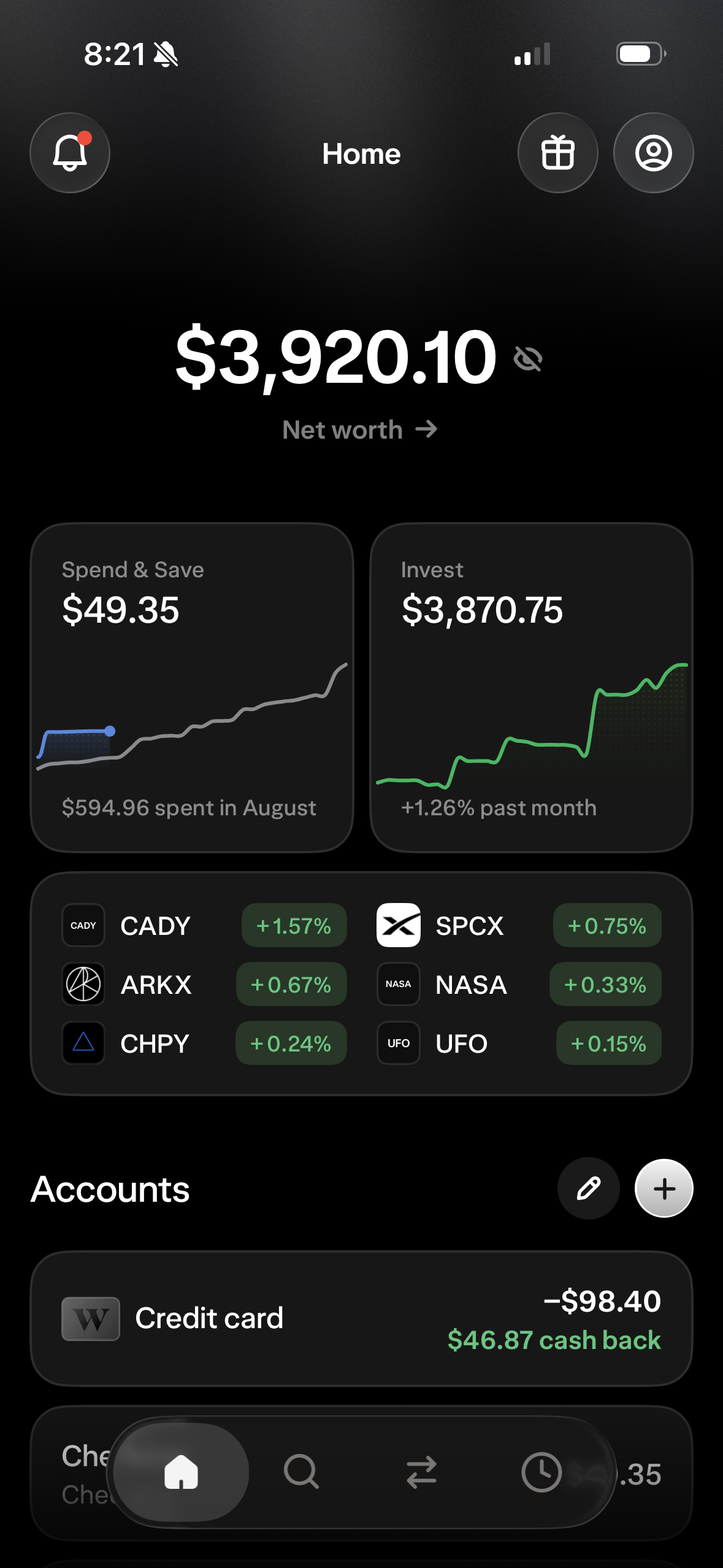Open the gift rewards icon
This screenshot has height=1568, width=723.
point(557,153)
